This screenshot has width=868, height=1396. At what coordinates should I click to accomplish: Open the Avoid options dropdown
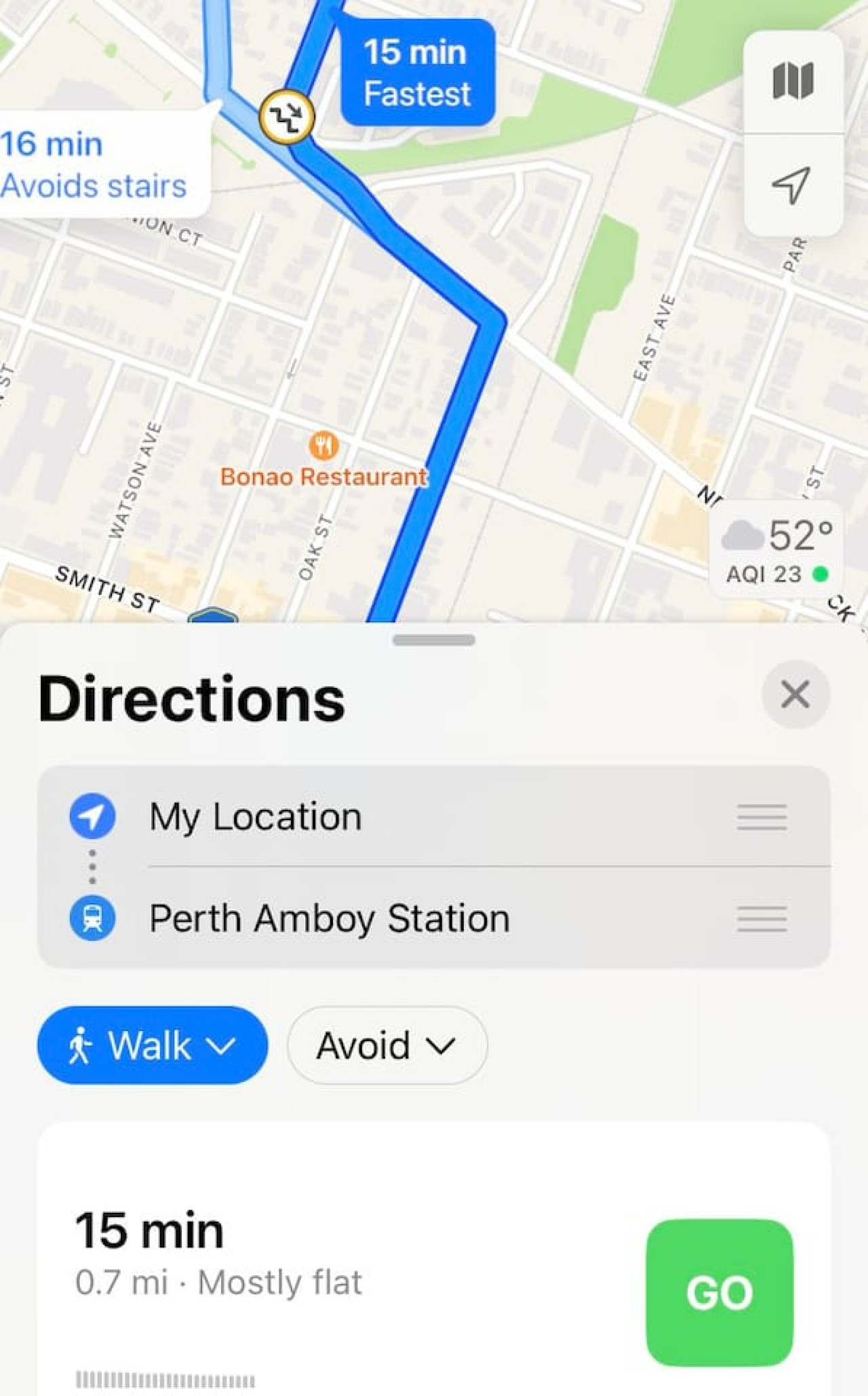pyautogui.click(x=387, y=1045)
